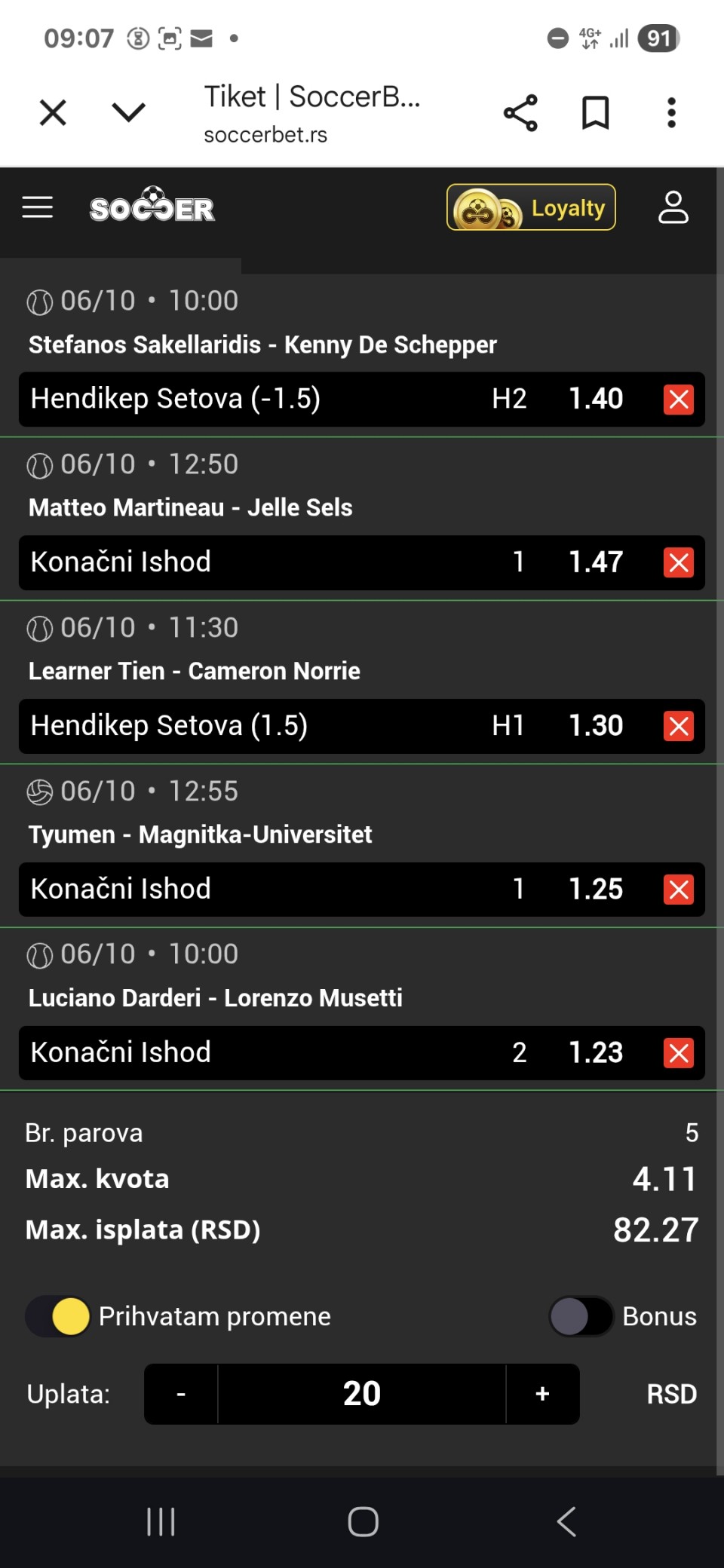Remove the Sakellaridis - De Schepper bet

tap(678, 400)
